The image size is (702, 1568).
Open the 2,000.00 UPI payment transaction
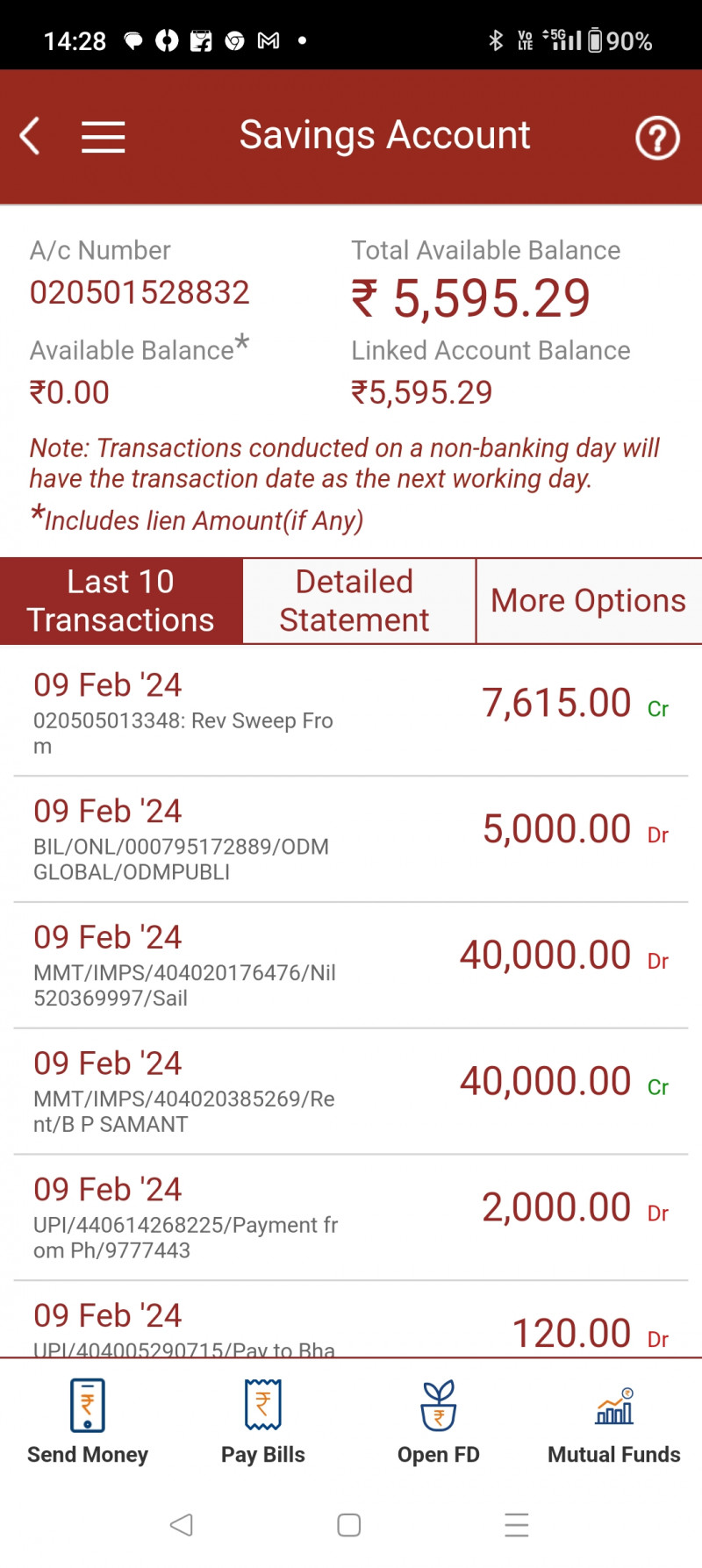[351, 1218]
